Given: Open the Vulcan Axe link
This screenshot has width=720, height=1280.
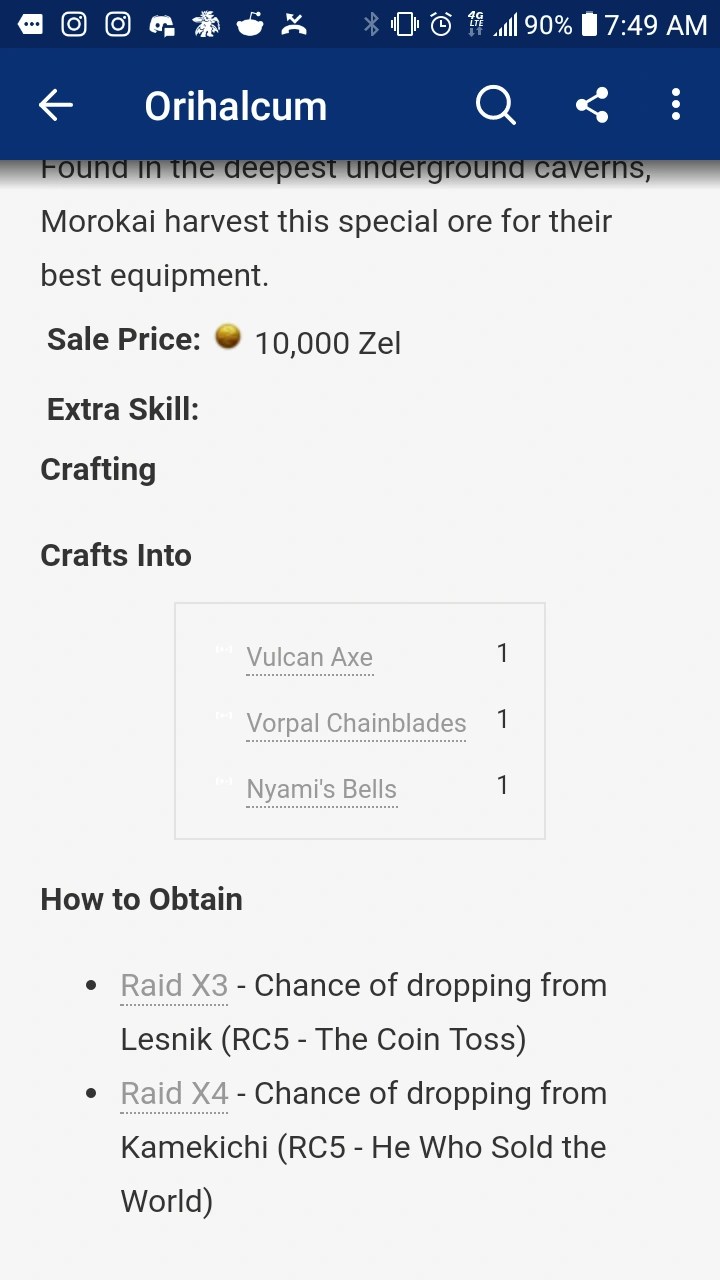Looking at the screenshot, I should click(x=309, y=657).
